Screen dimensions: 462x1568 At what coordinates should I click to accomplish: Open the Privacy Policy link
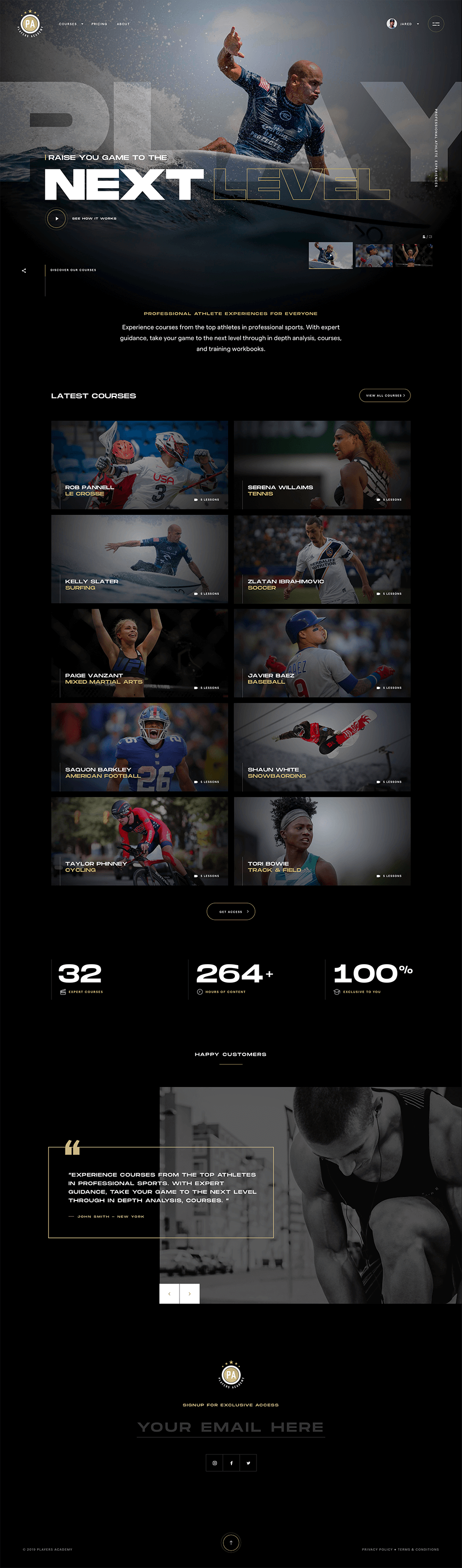[x=377, y=1549]
